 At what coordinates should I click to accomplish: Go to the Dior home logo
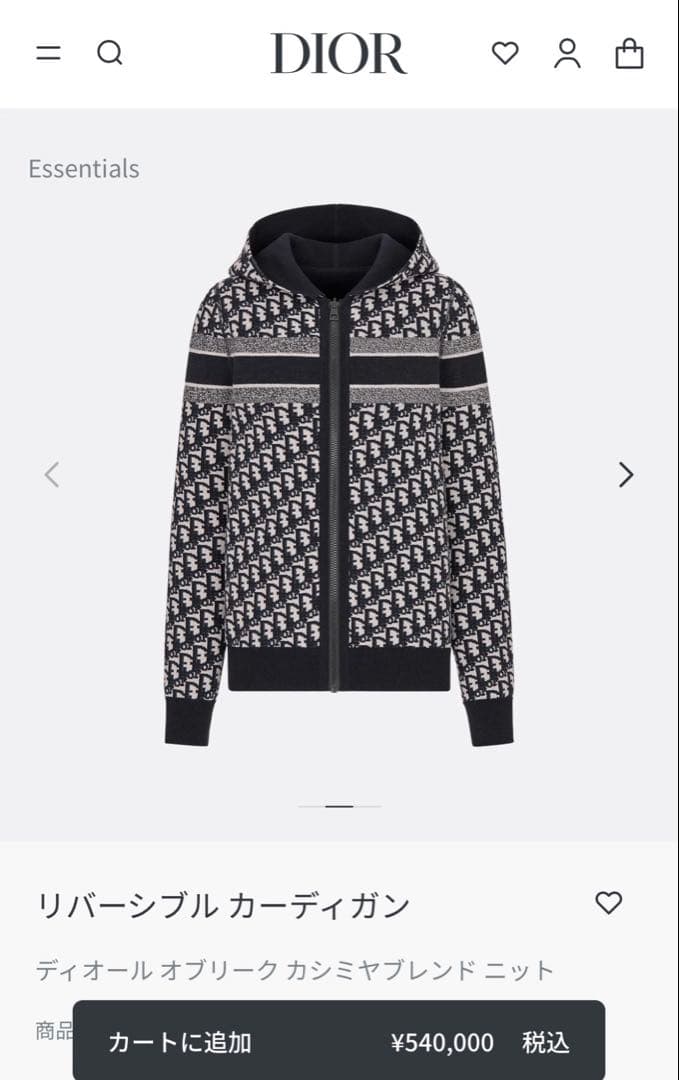click(x=338, y=54)
